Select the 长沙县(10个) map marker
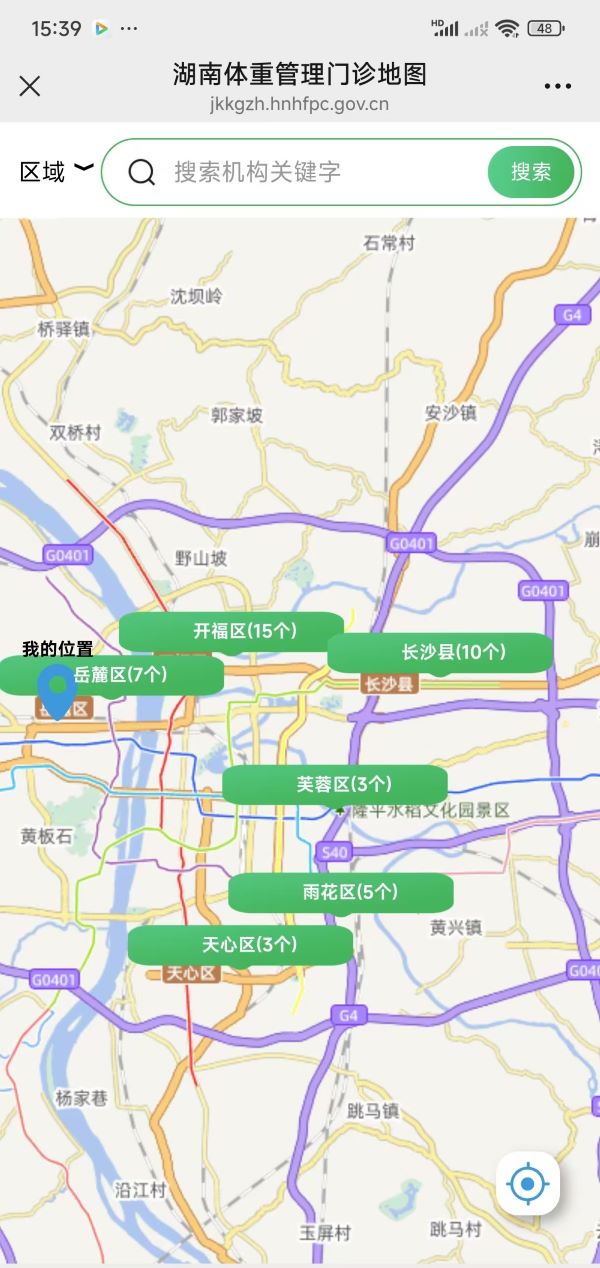 [x=440, y=653]
